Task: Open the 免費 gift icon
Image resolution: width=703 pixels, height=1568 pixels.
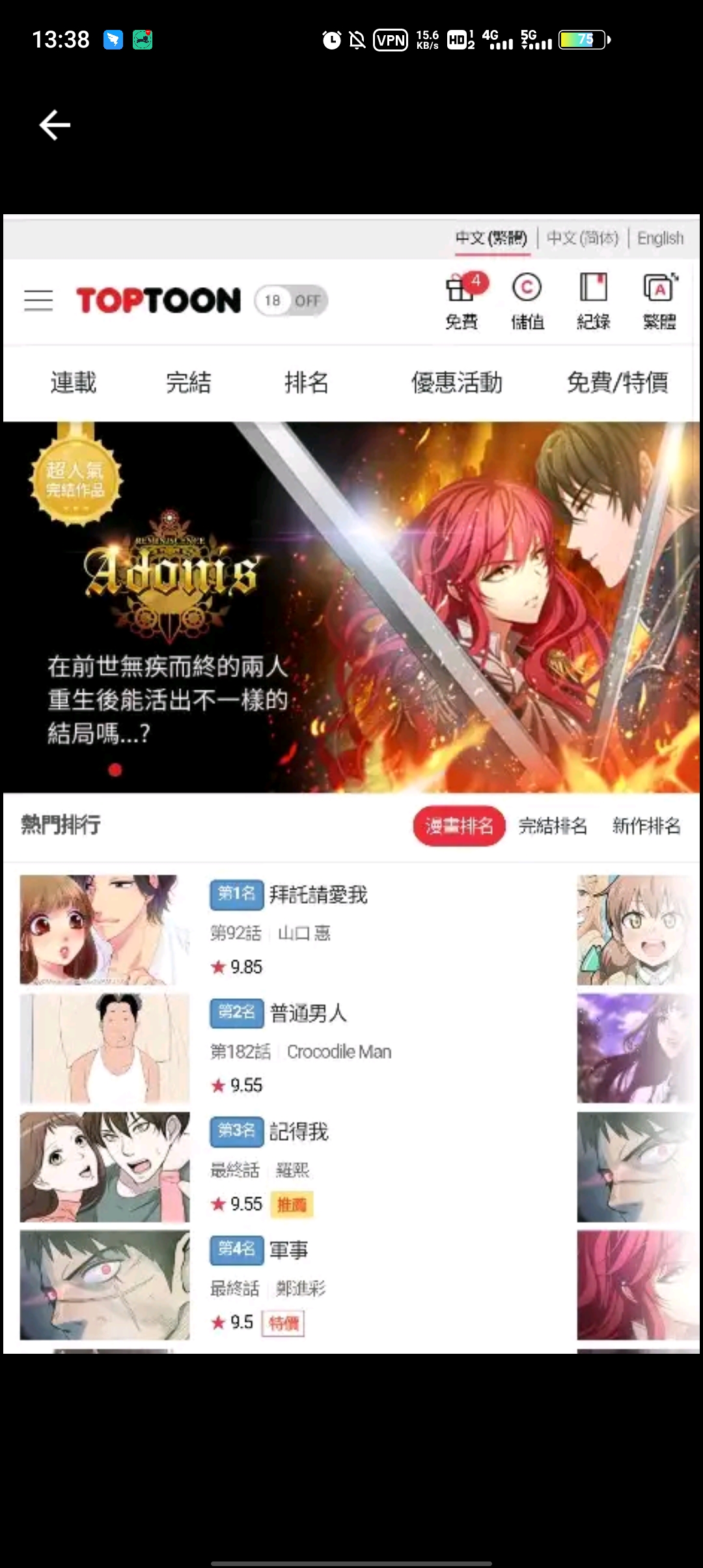Action: (x=462, y=301)
